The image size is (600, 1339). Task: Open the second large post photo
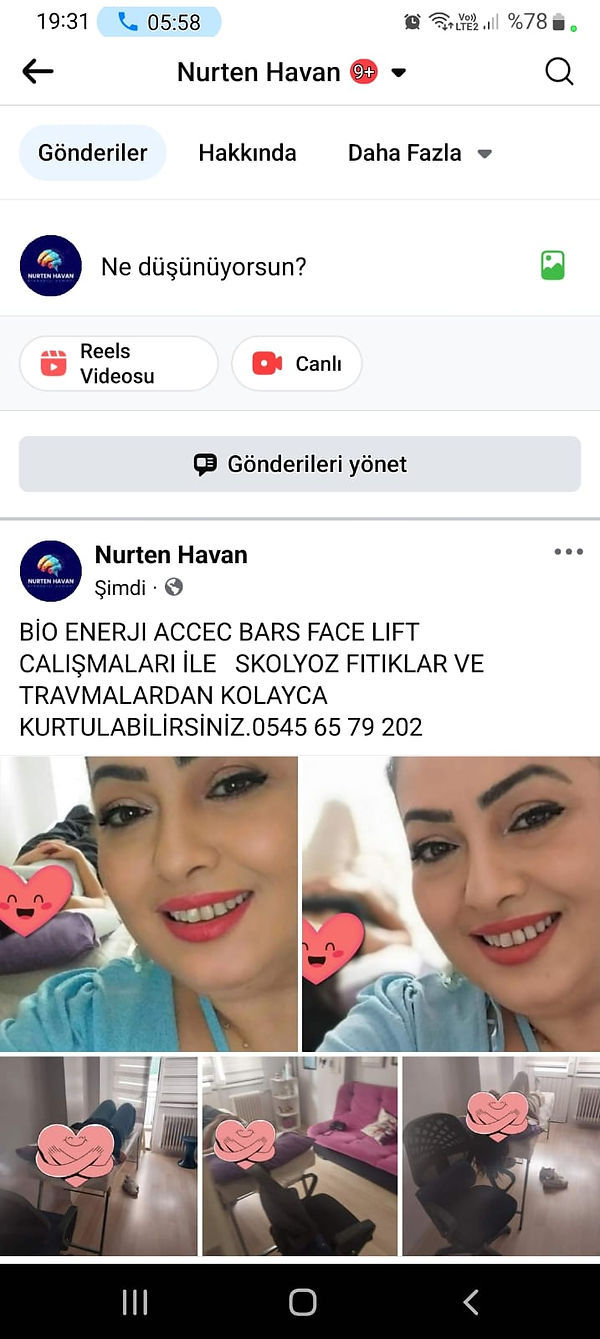[451, 903]
